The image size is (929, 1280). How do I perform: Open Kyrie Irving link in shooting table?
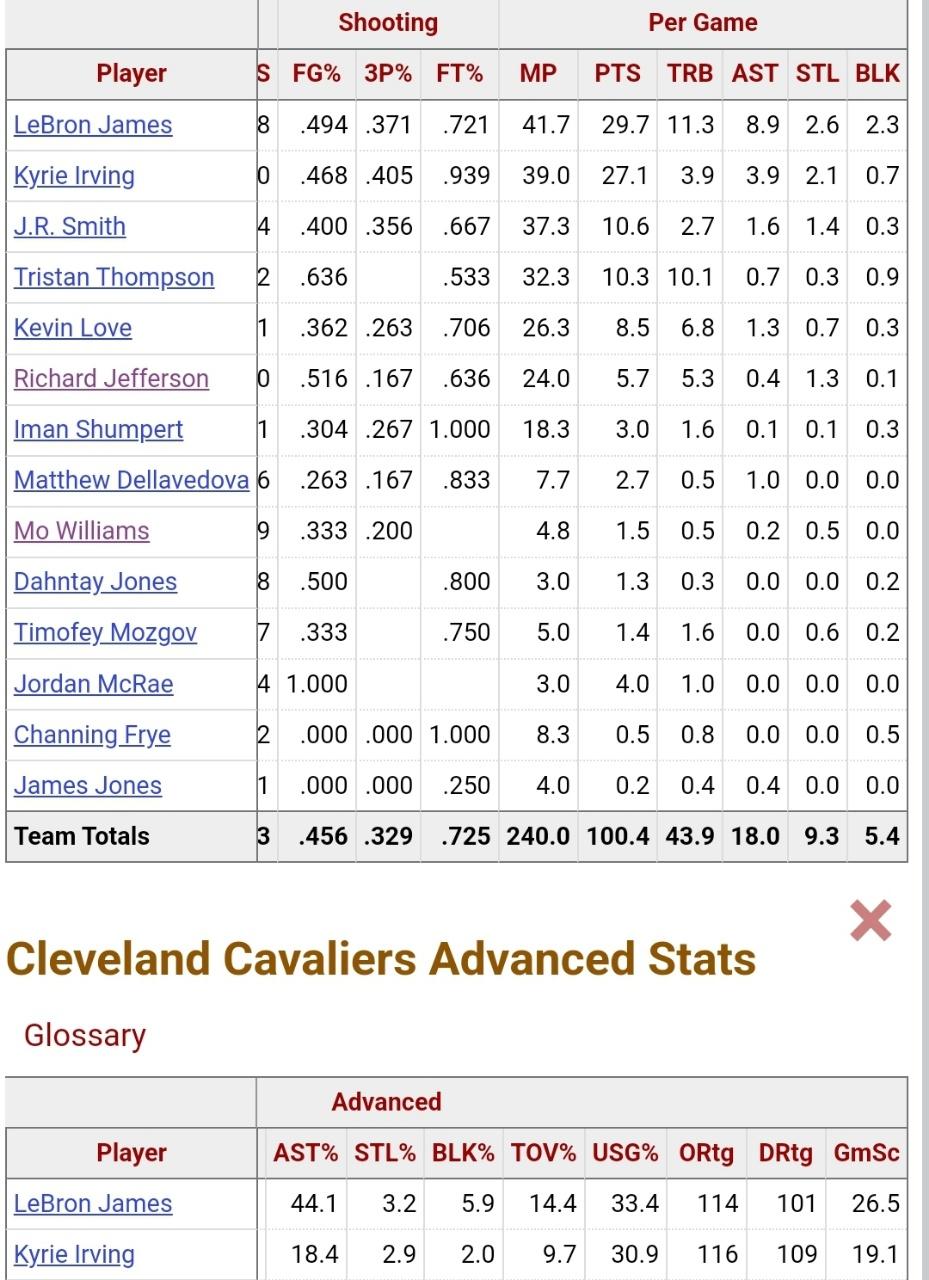[74, 176]
